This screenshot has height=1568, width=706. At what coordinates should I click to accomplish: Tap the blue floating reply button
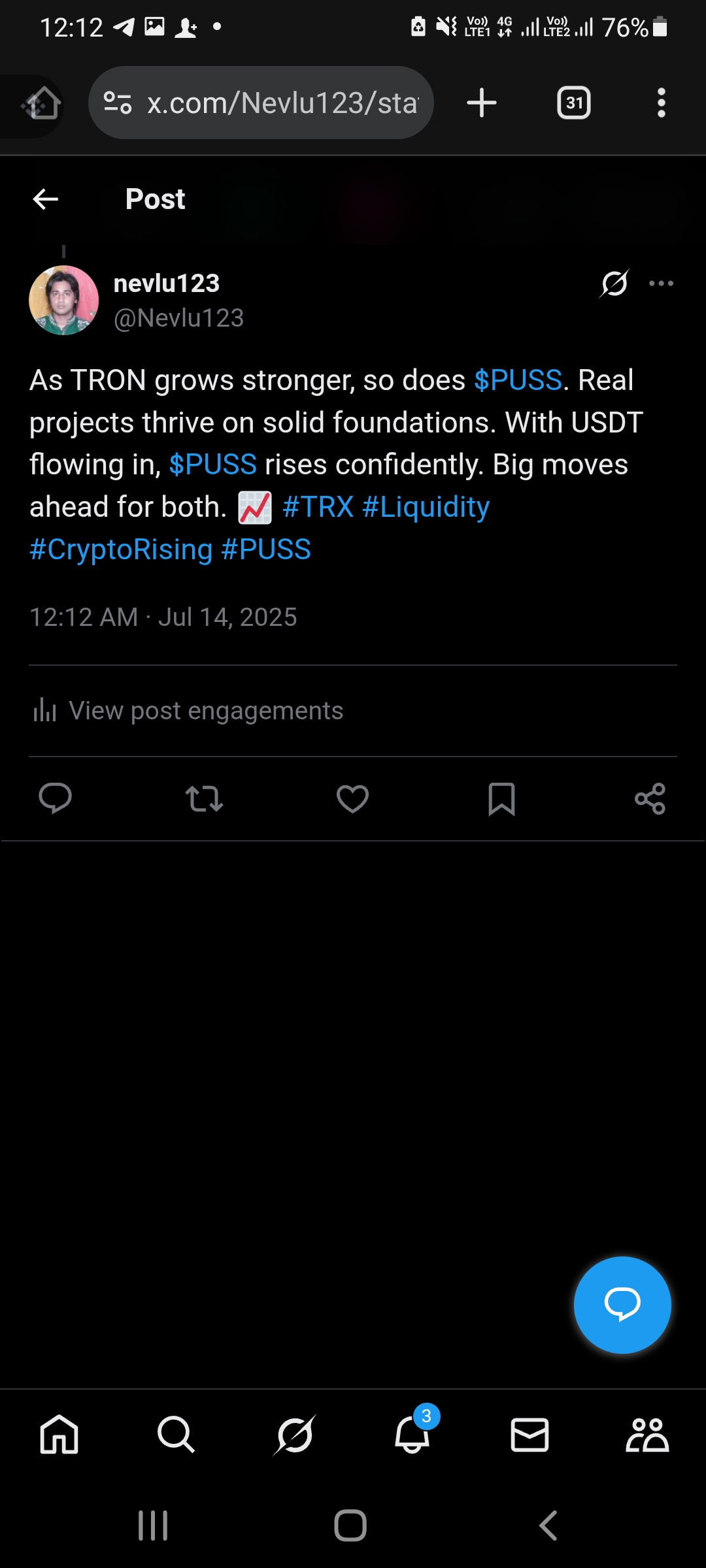point(622,1305)
